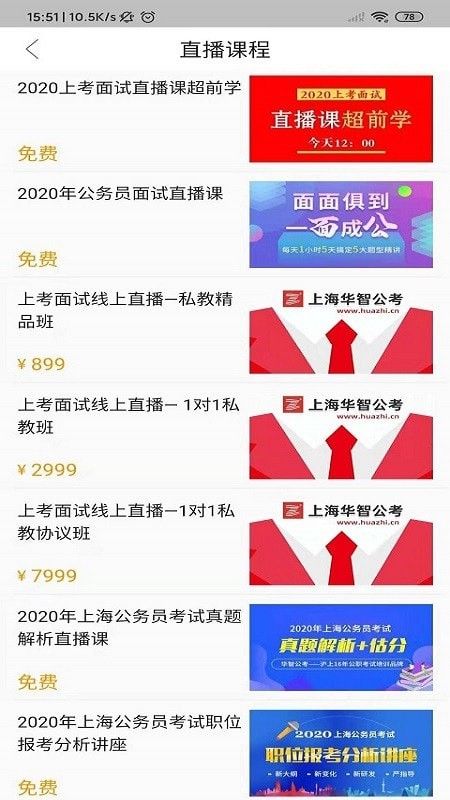Select the ¥899 私教精品班 course
The width and height of the screenshot is (450, 800).
225,330
